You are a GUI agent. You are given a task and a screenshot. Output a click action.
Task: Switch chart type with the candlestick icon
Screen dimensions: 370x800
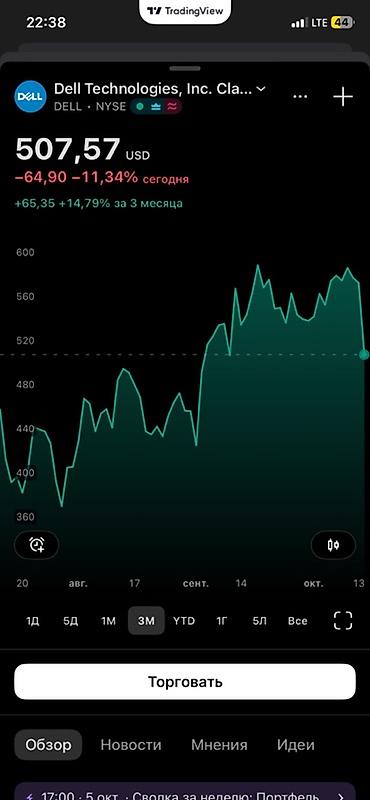click(333, 545)
